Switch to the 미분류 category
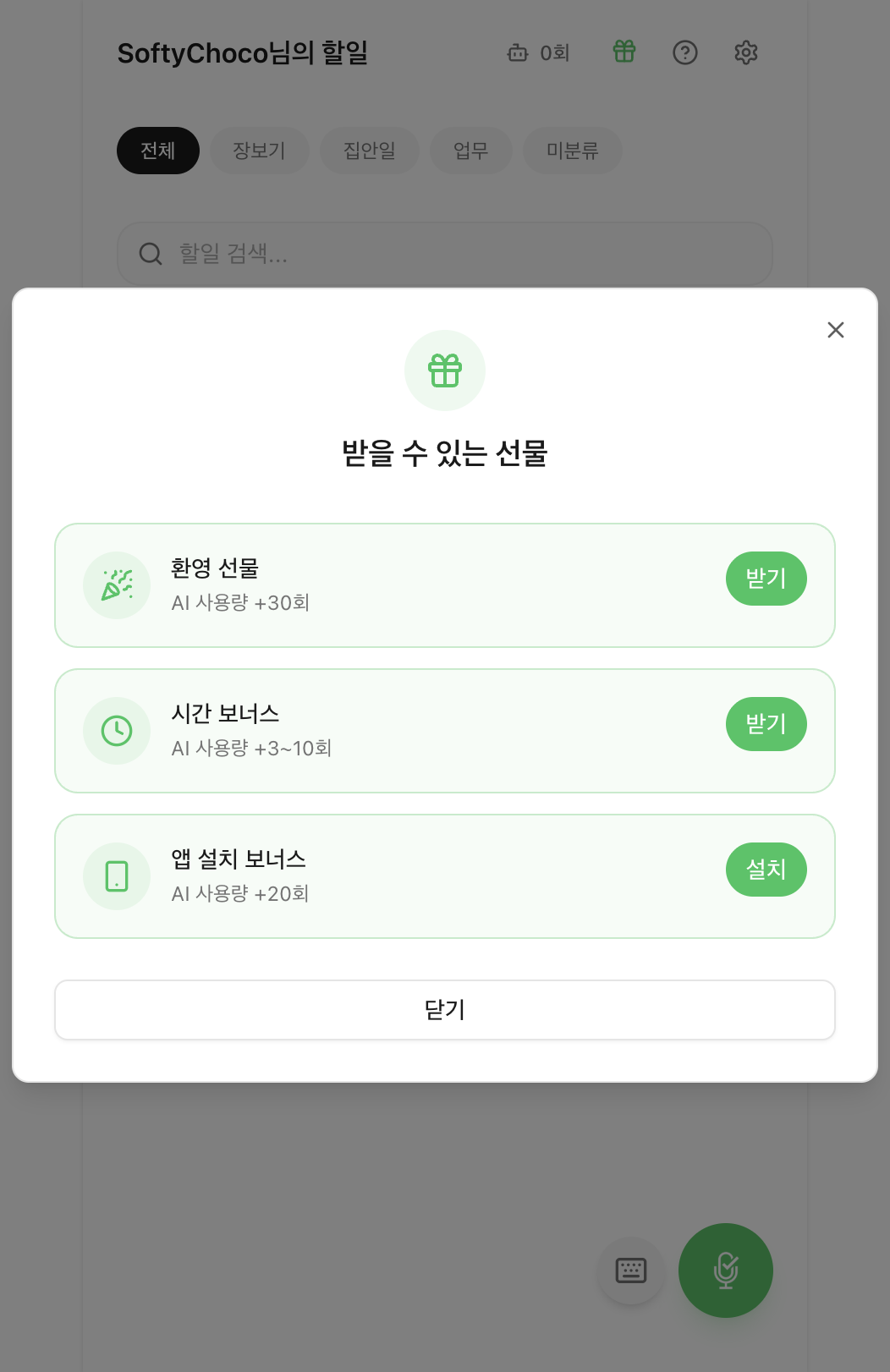This screenshot has width=890, height=1372. click(572, 150)
